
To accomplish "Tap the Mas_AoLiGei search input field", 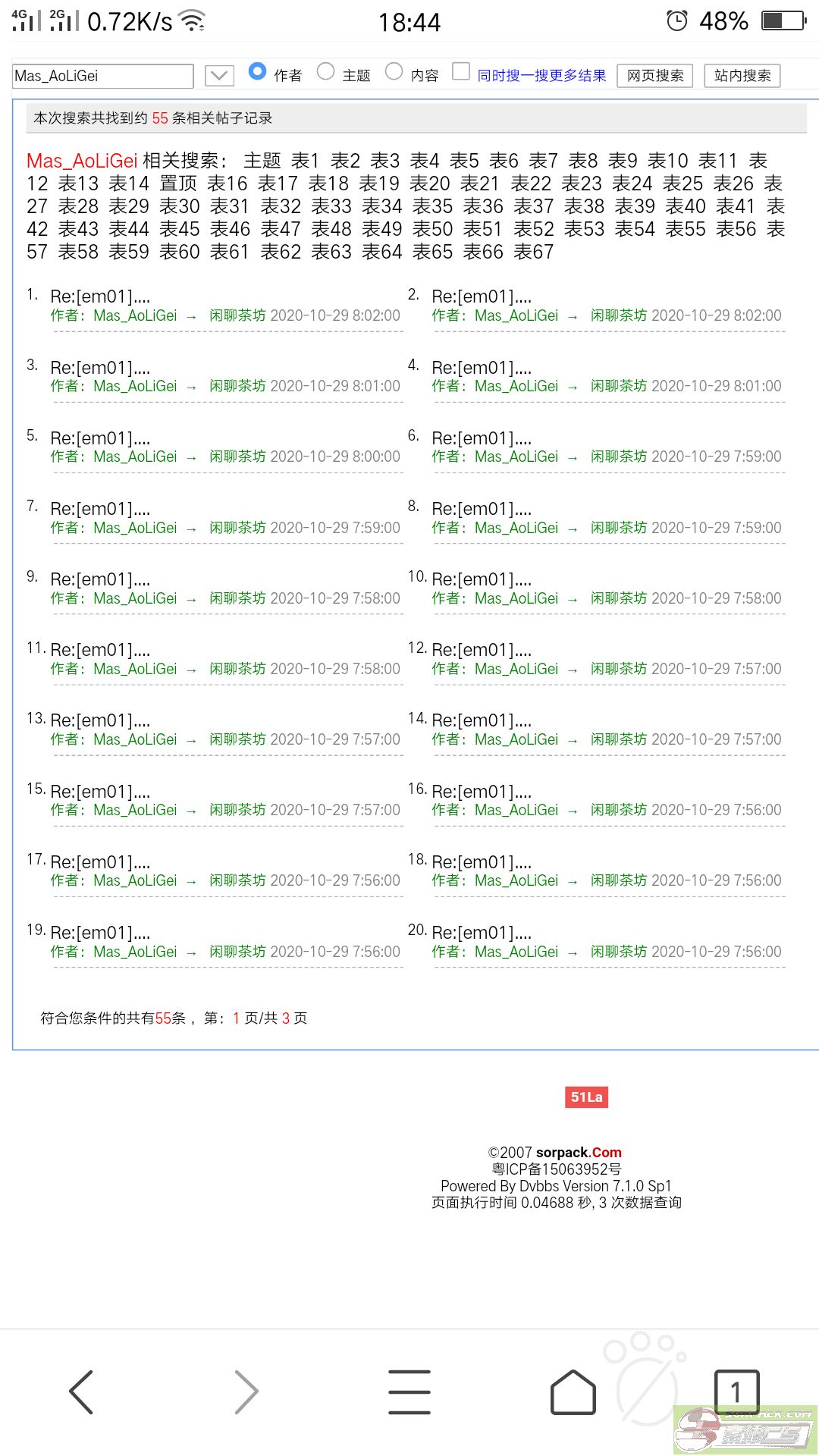I will [x=102, y=76].
